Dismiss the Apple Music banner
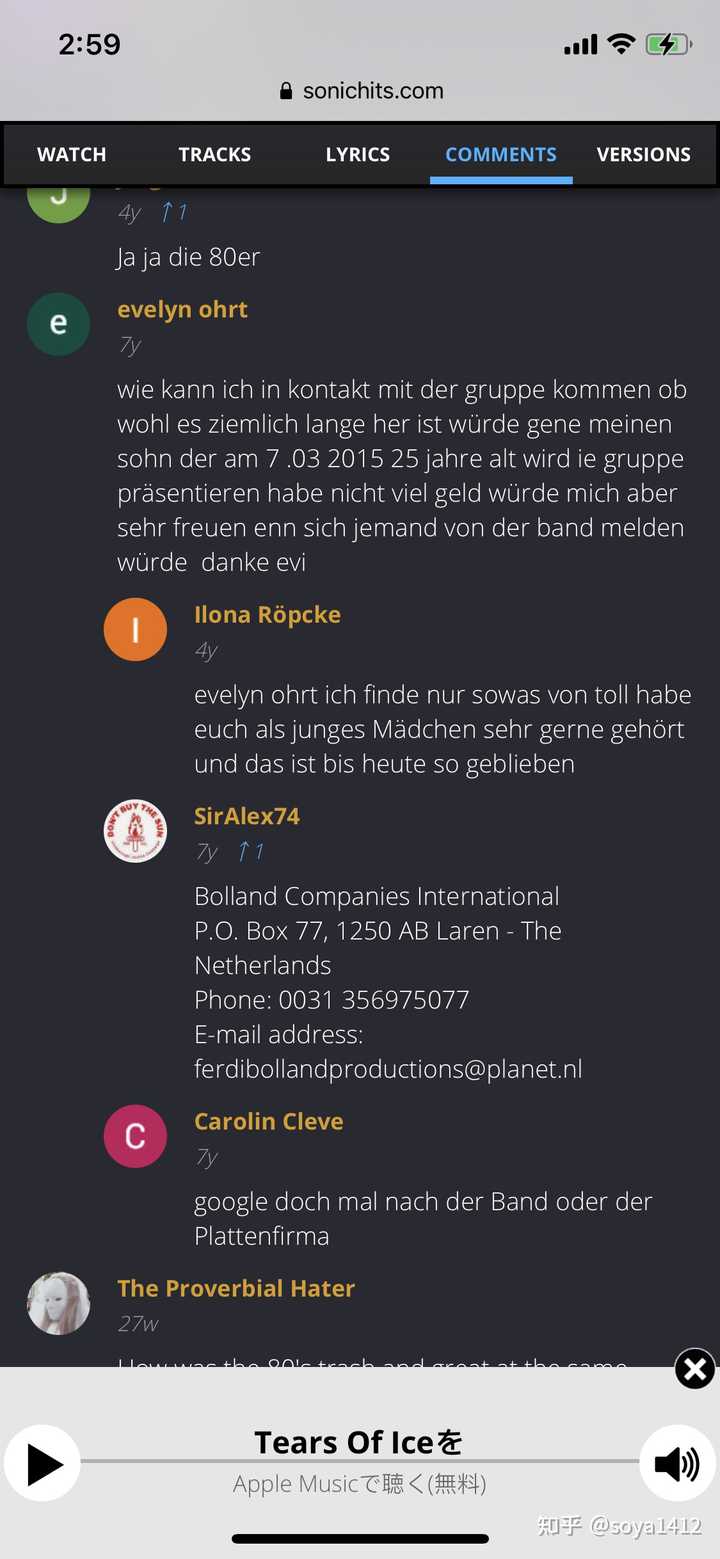 pyautogui.click(x=694, y=1369)
